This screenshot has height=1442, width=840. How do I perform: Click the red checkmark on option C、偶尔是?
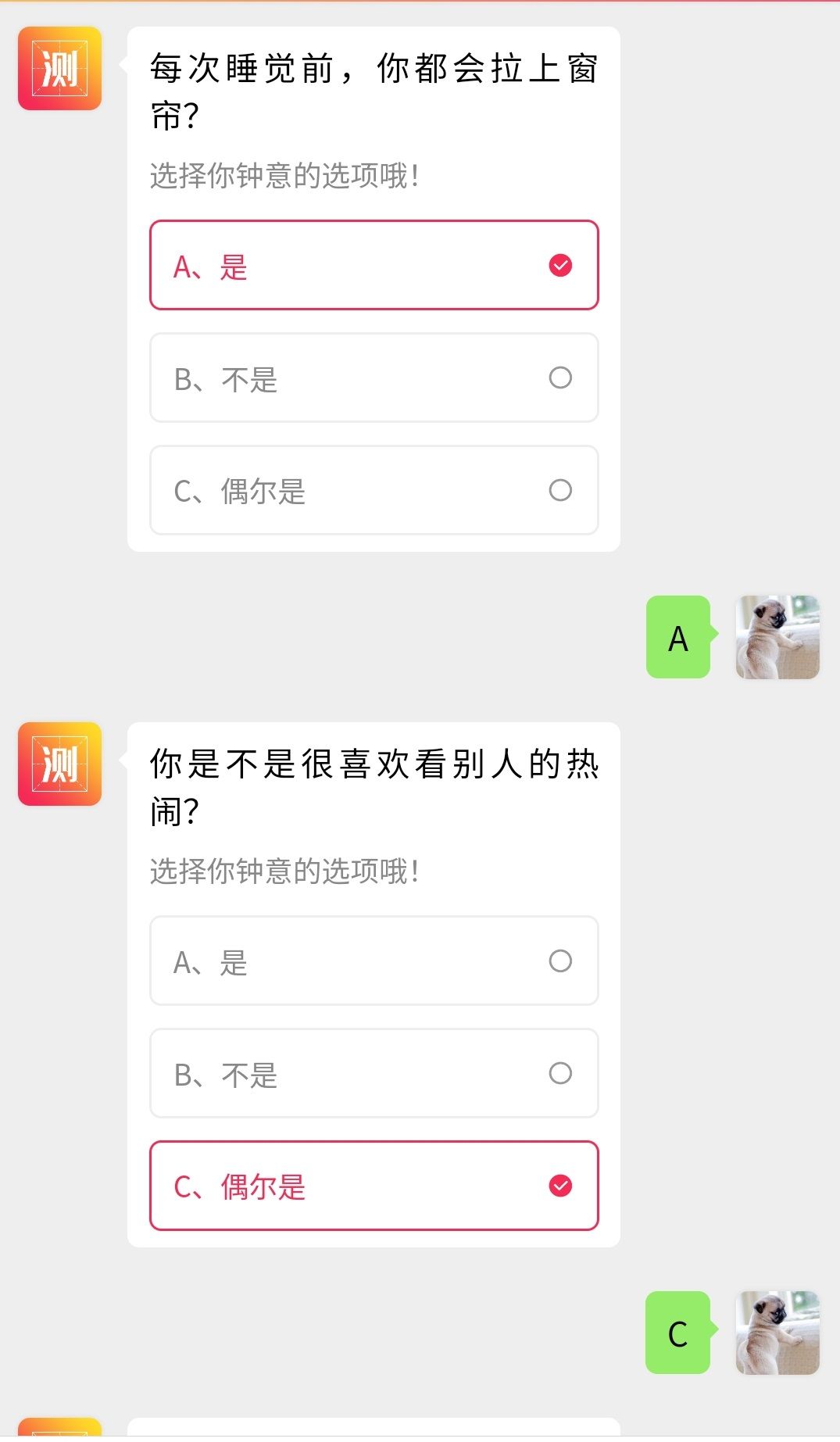(559, 1186)
